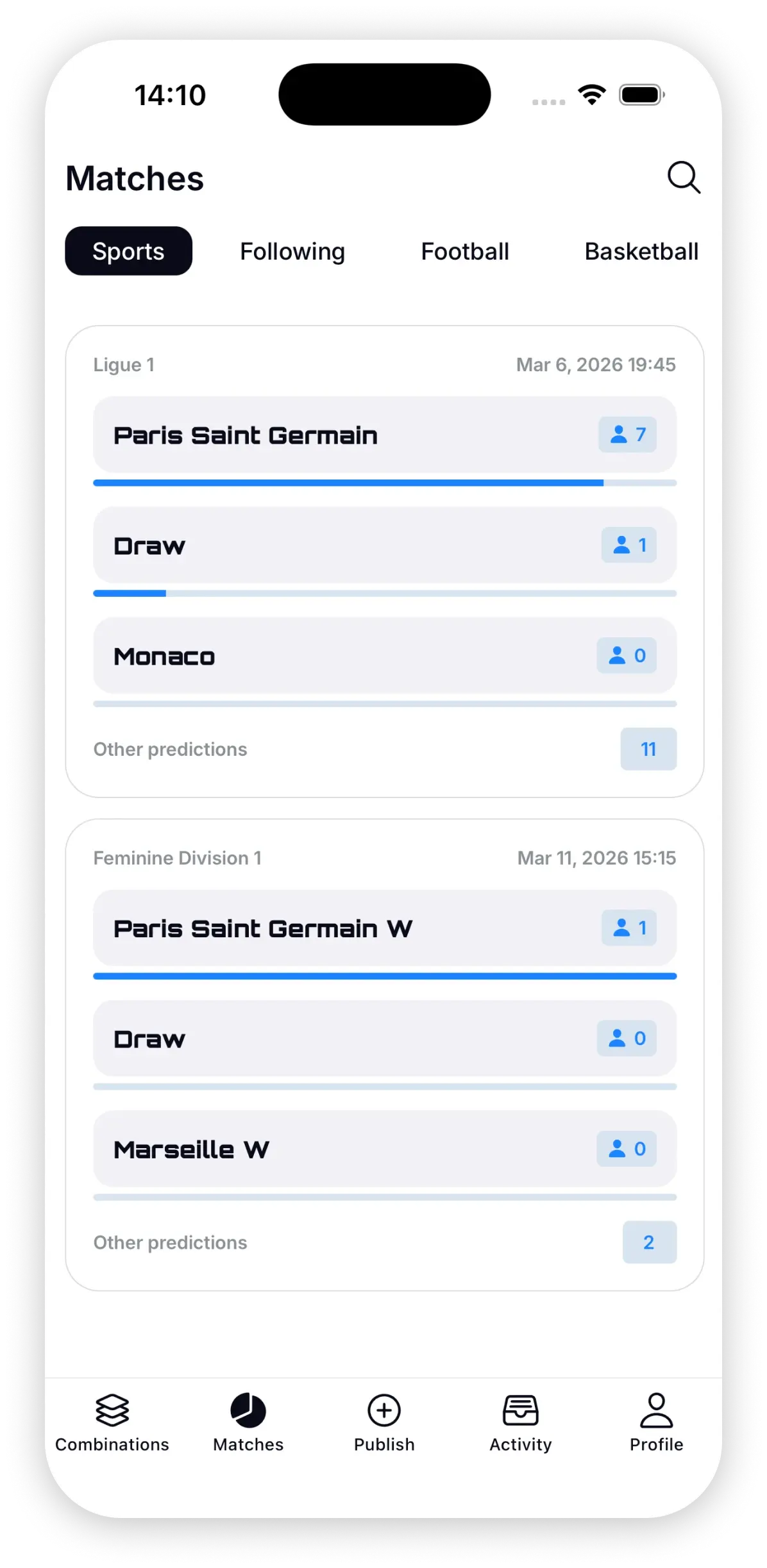Image resolution: width=767 pixels, height=1568 pixels.
Task: Go to the Combinations tab
Action: coord(112,1422)
